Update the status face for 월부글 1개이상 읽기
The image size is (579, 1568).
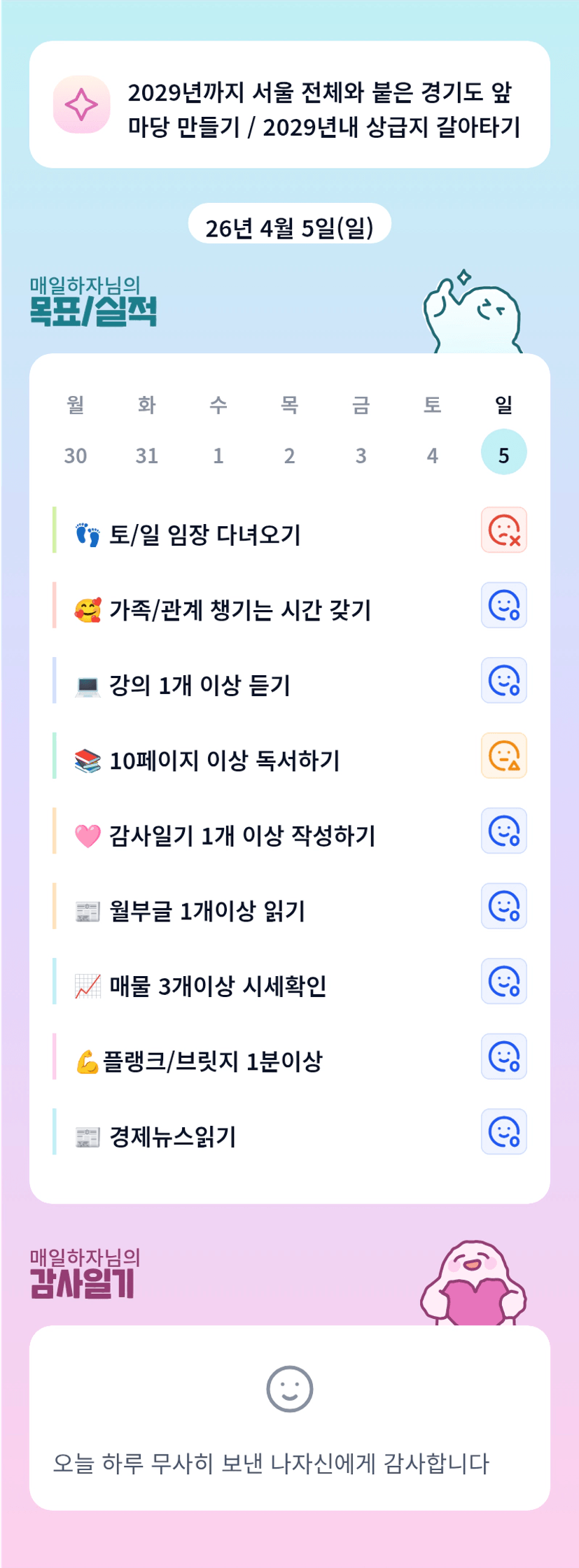click(x=503, y=906)
